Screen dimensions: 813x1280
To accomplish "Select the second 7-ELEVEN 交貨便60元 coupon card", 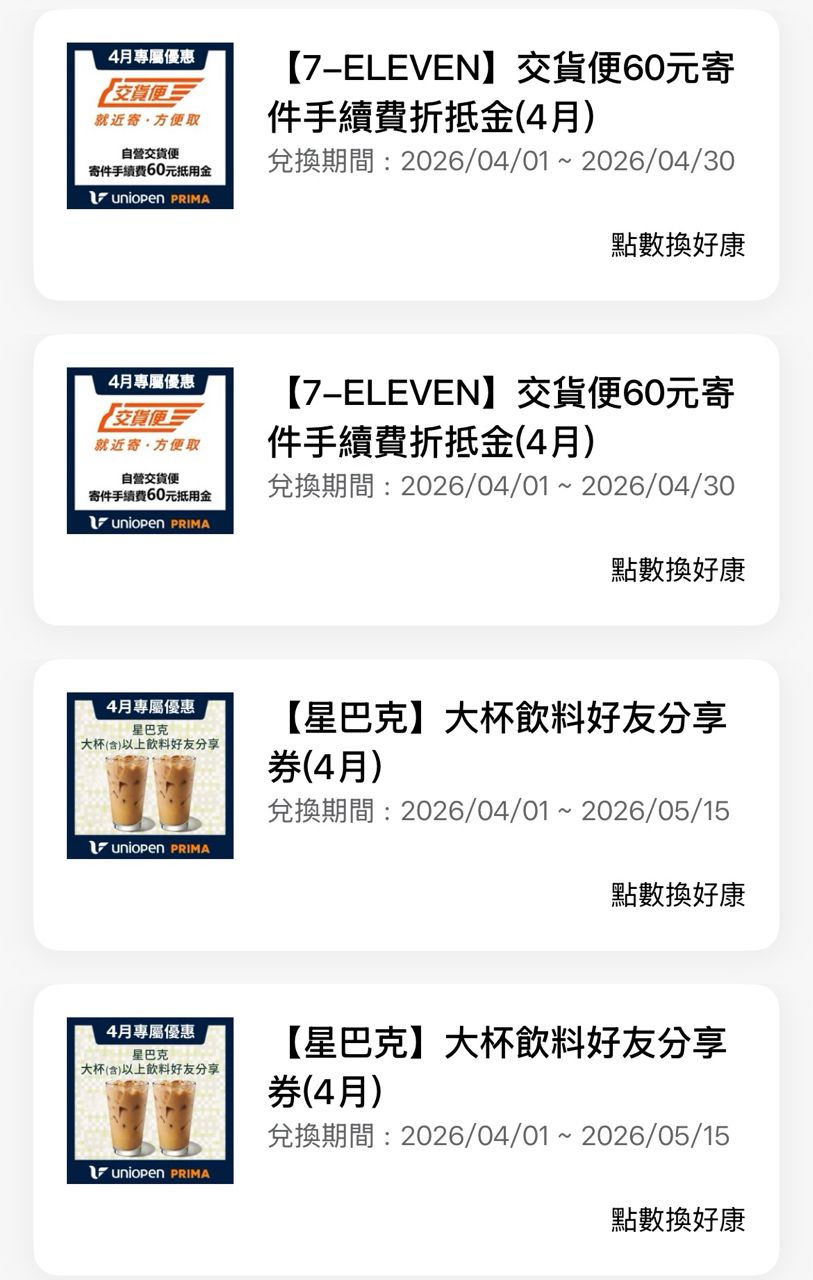I will [406, 480].
